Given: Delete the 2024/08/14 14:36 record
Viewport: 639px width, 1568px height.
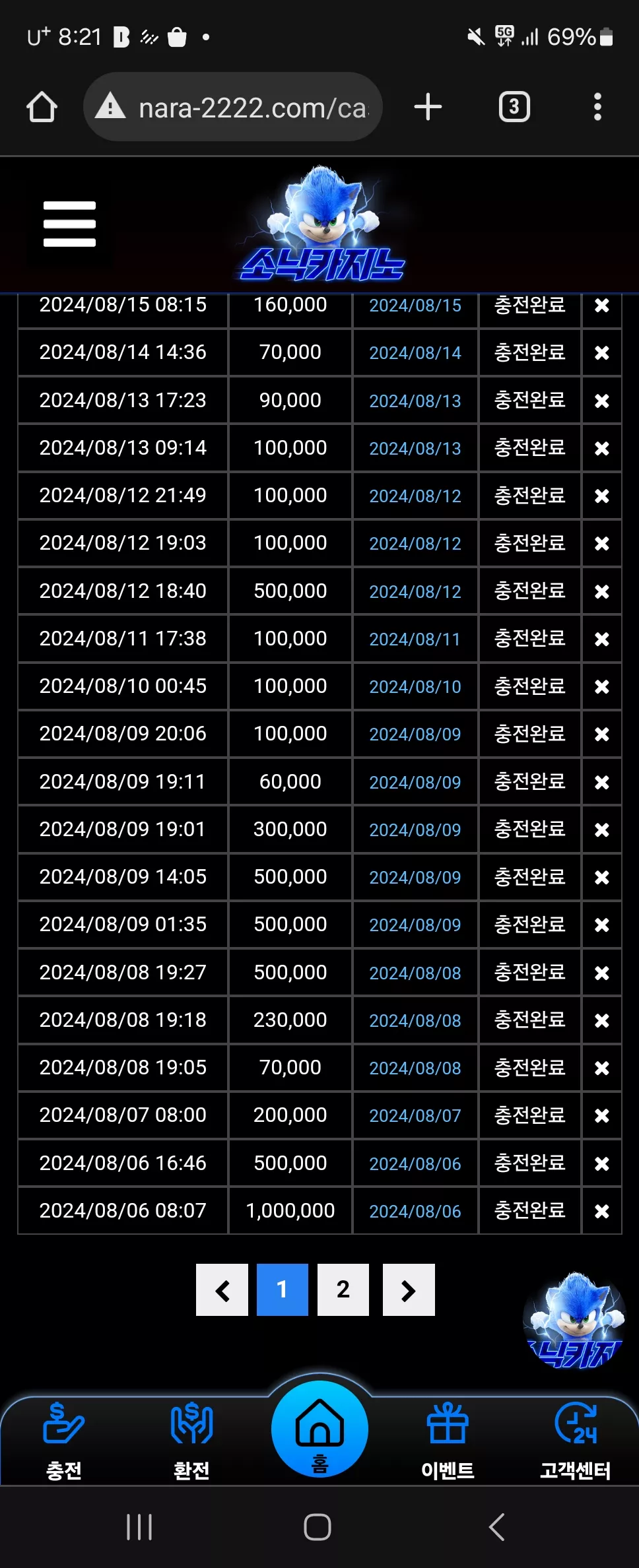Looking at the screenshot, I should click(x=601, y=353).
